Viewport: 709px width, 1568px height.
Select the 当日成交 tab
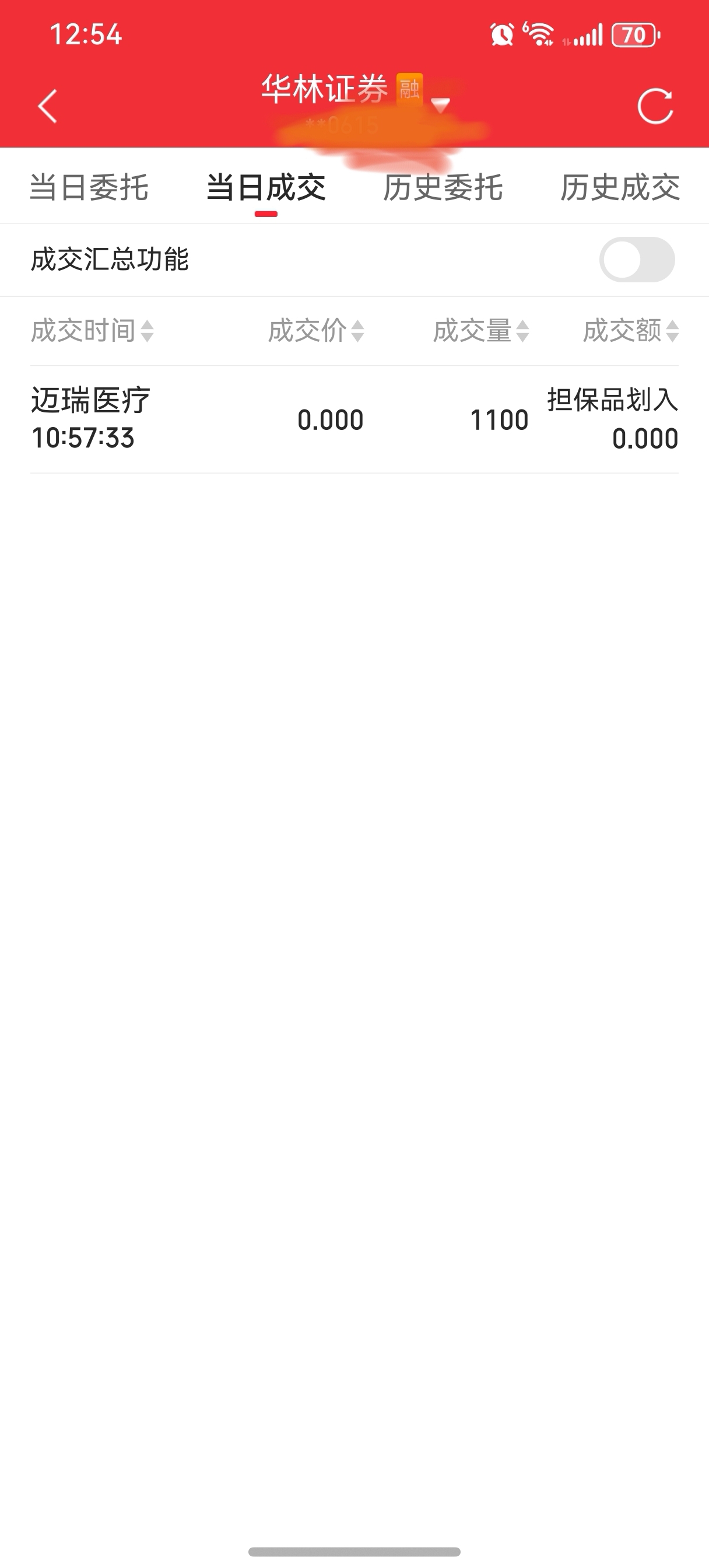(x=266, y=187)
